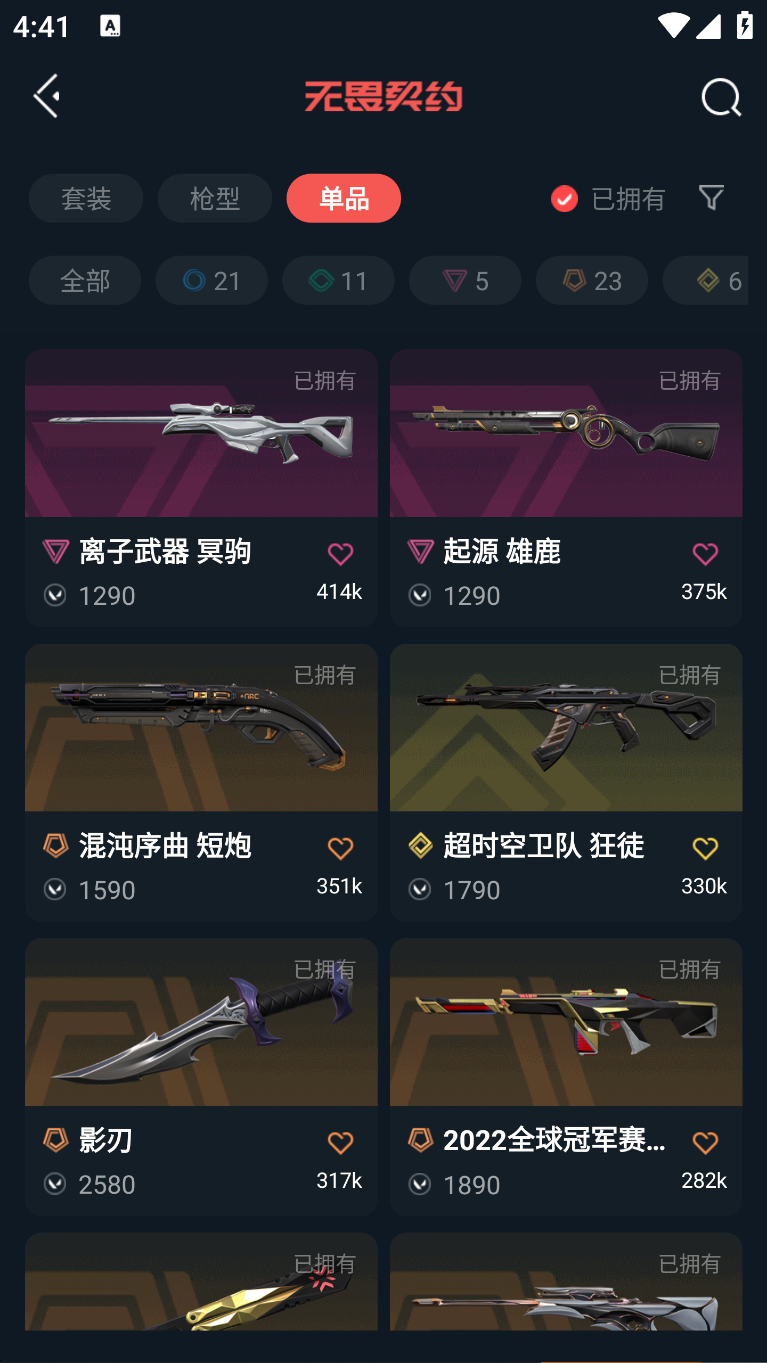
Task: Switch to the 套装 tab
Action: 86,198
